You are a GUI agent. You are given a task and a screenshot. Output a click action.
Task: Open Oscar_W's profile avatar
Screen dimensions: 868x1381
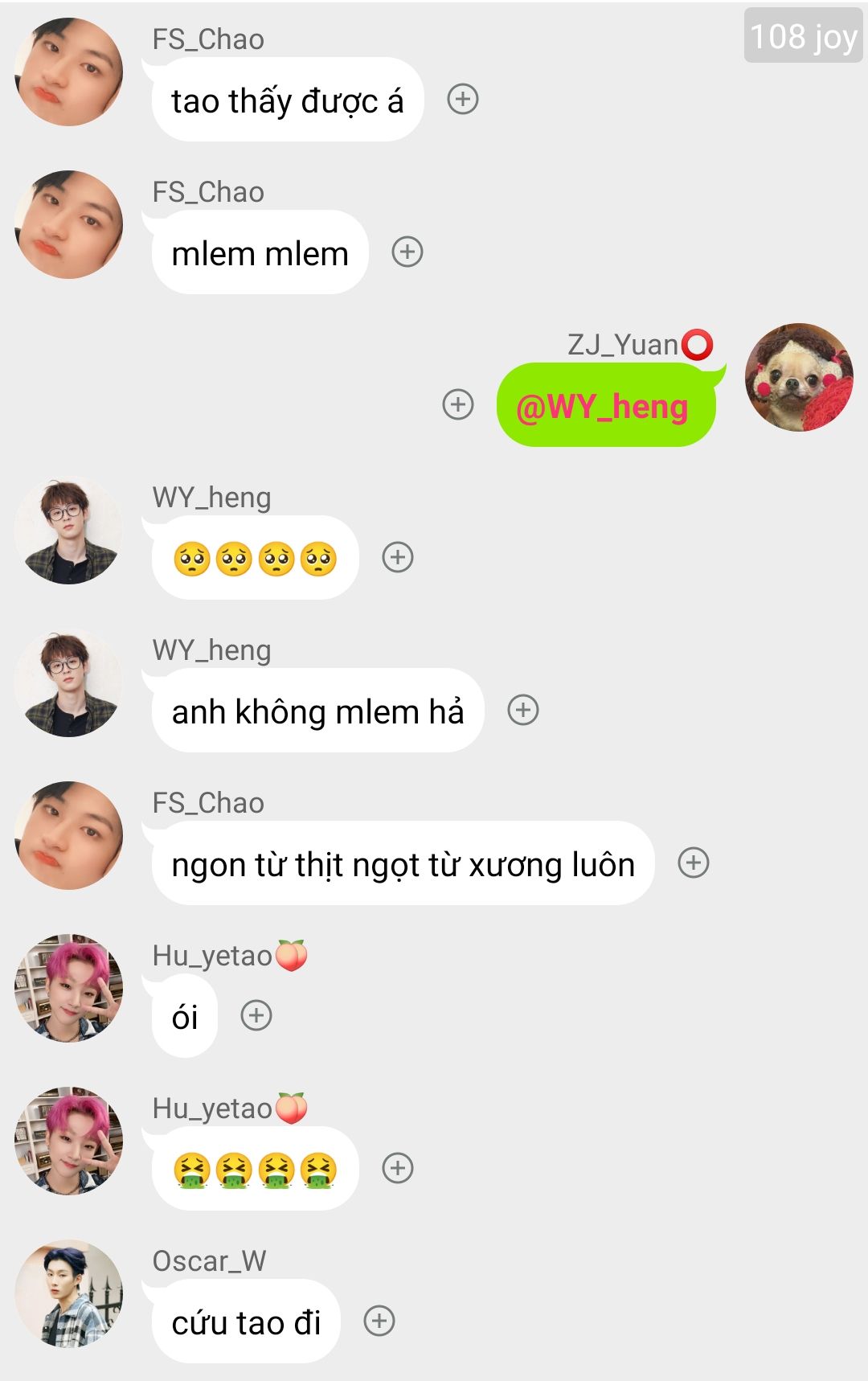pyautogui.click(x=69, y=1293)
